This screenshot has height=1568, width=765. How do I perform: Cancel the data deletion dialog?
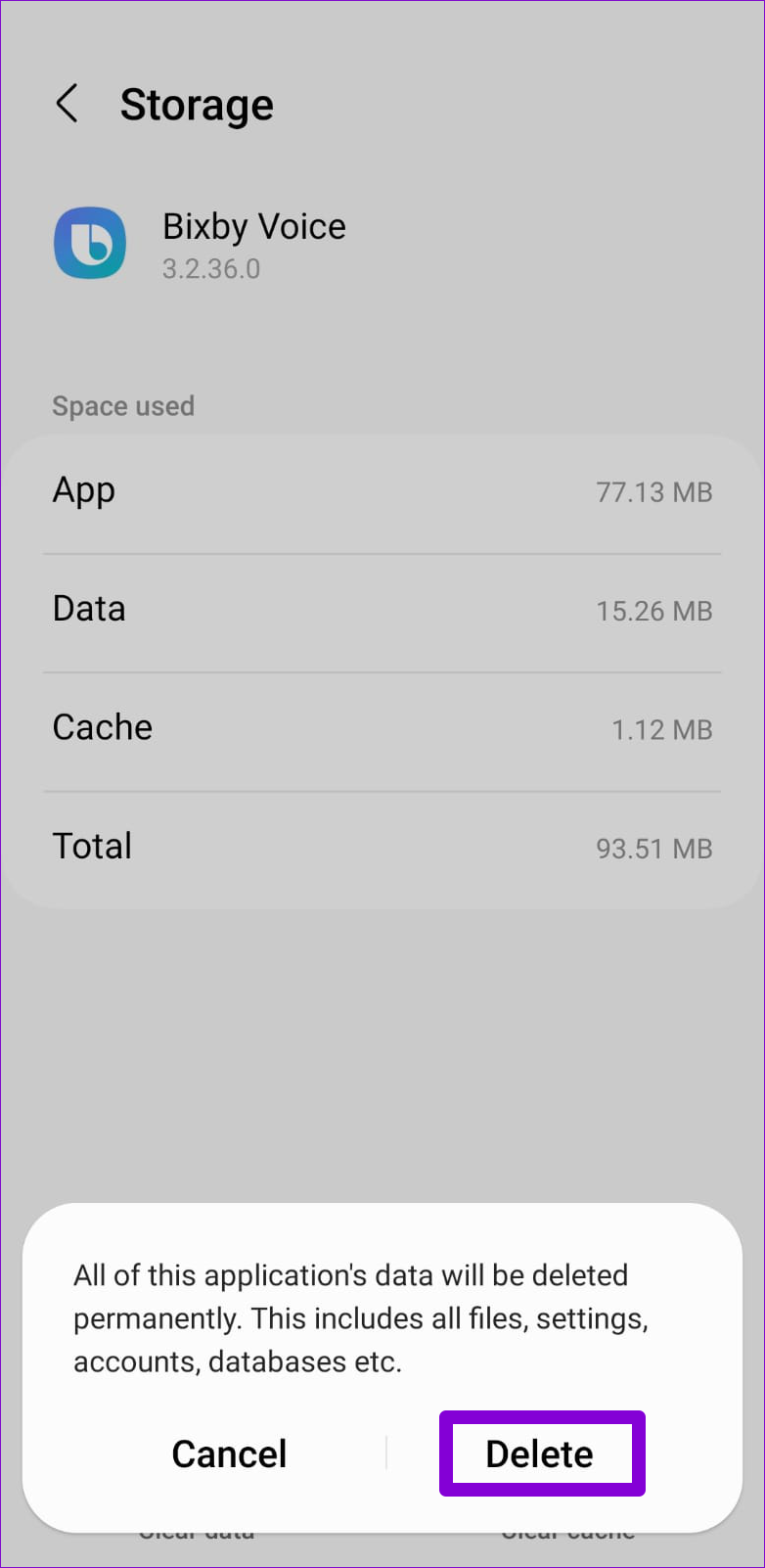coord(229,1453)
